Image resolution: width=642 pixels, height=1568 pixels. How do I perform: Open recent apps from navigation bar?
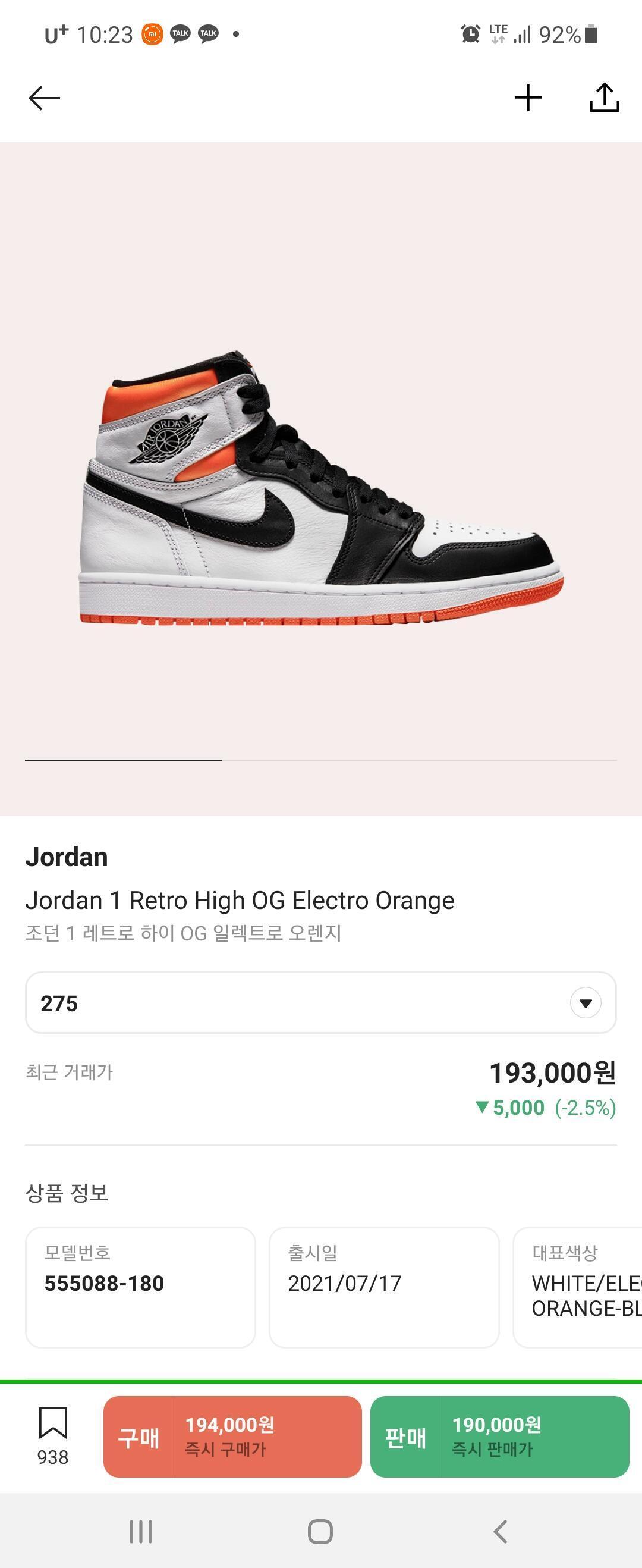point(140,1532)
